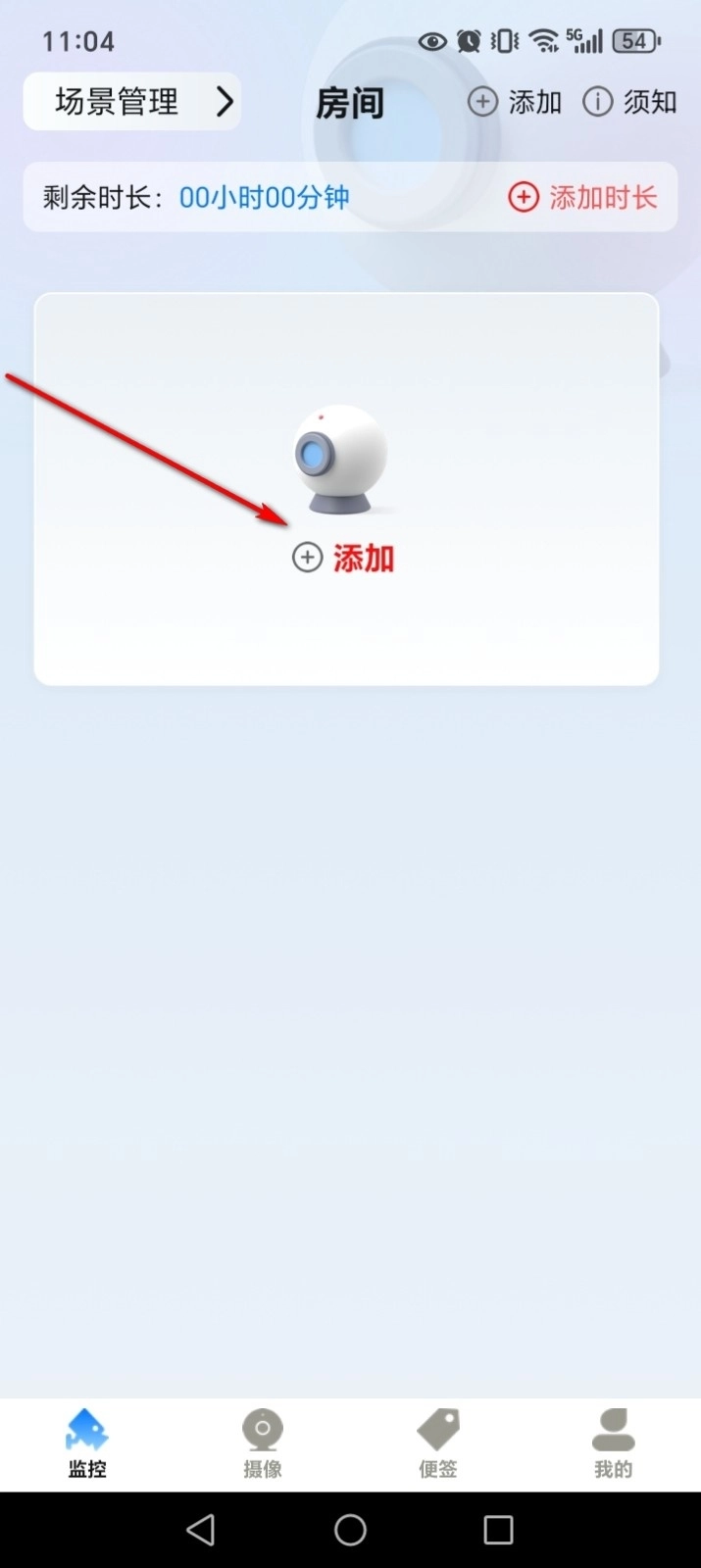Go to the system home screen
Image resolution: width=701 pixels, height=1568 pixels.
coord(350,1530)
